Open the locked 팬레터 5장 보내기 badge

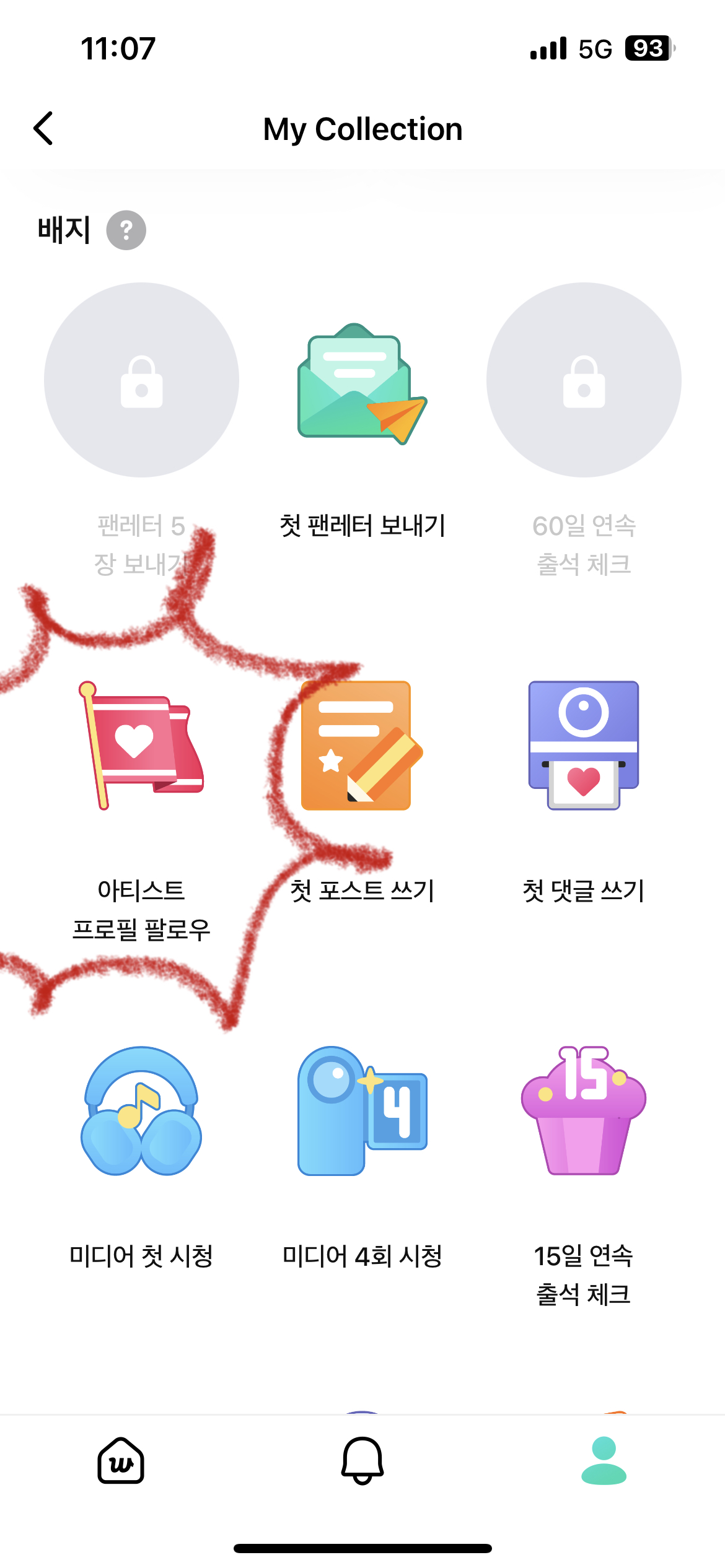(x=141, y=380)
